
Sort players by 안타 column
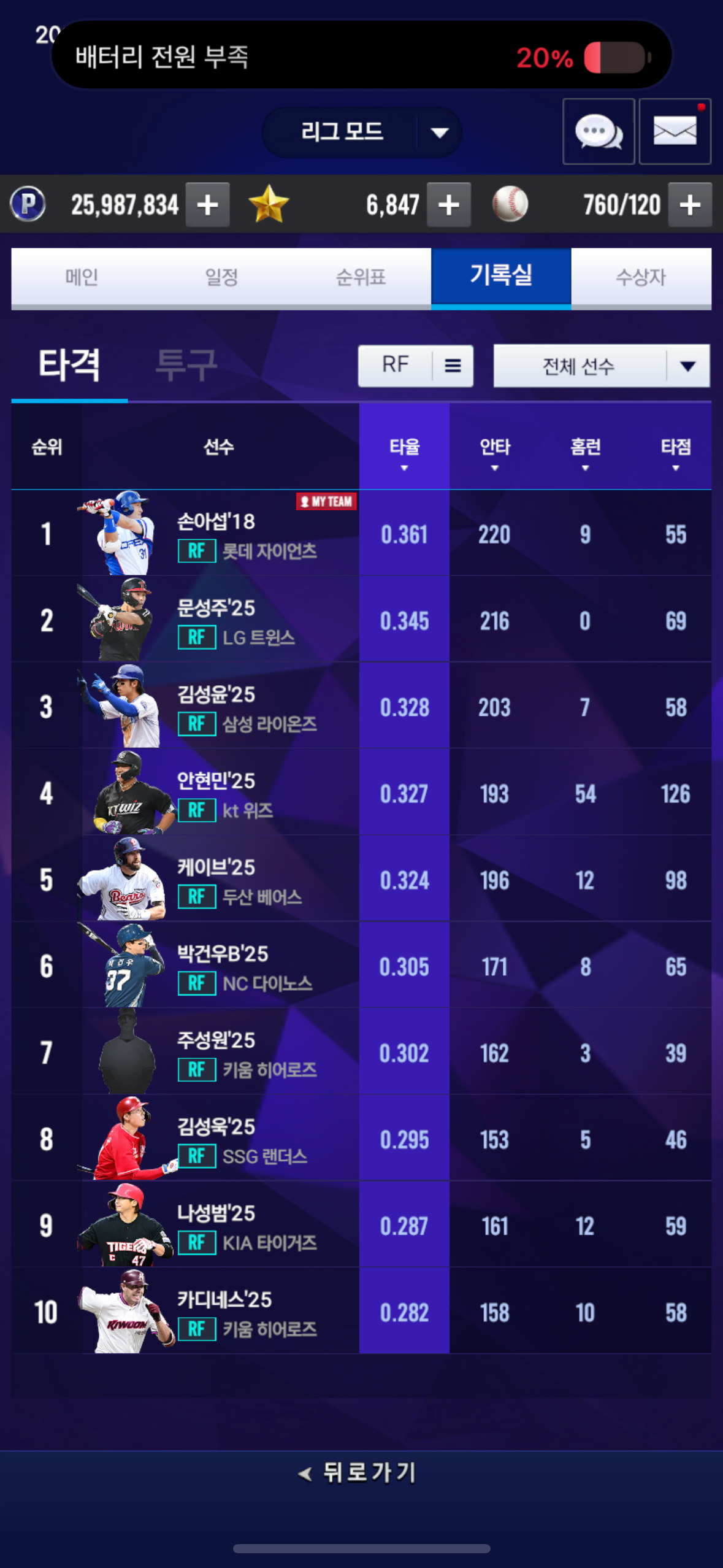(494, 453)
